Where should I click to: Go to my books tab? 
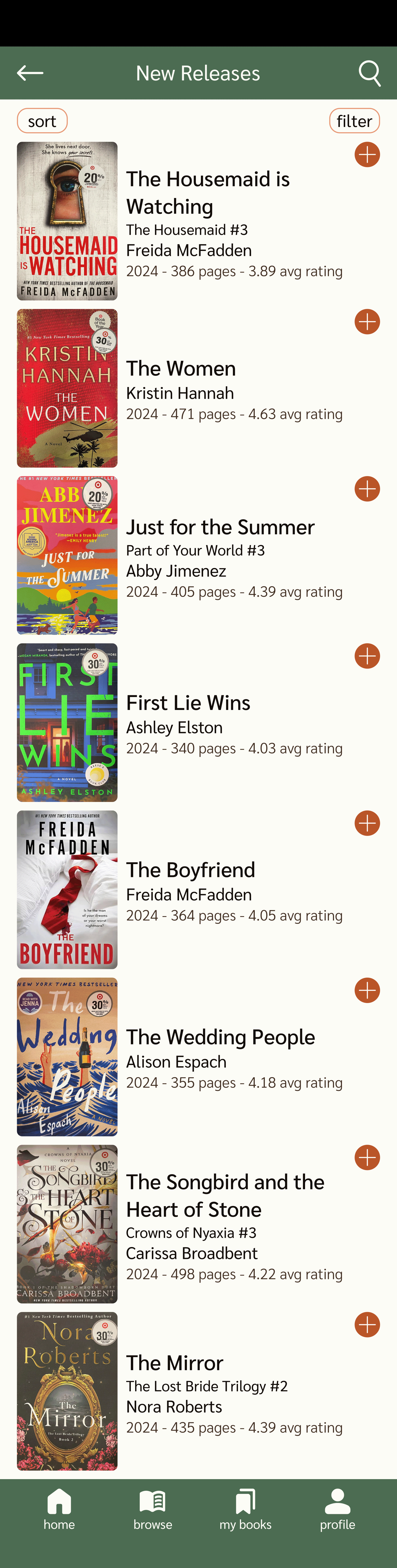pos(245,1509)
